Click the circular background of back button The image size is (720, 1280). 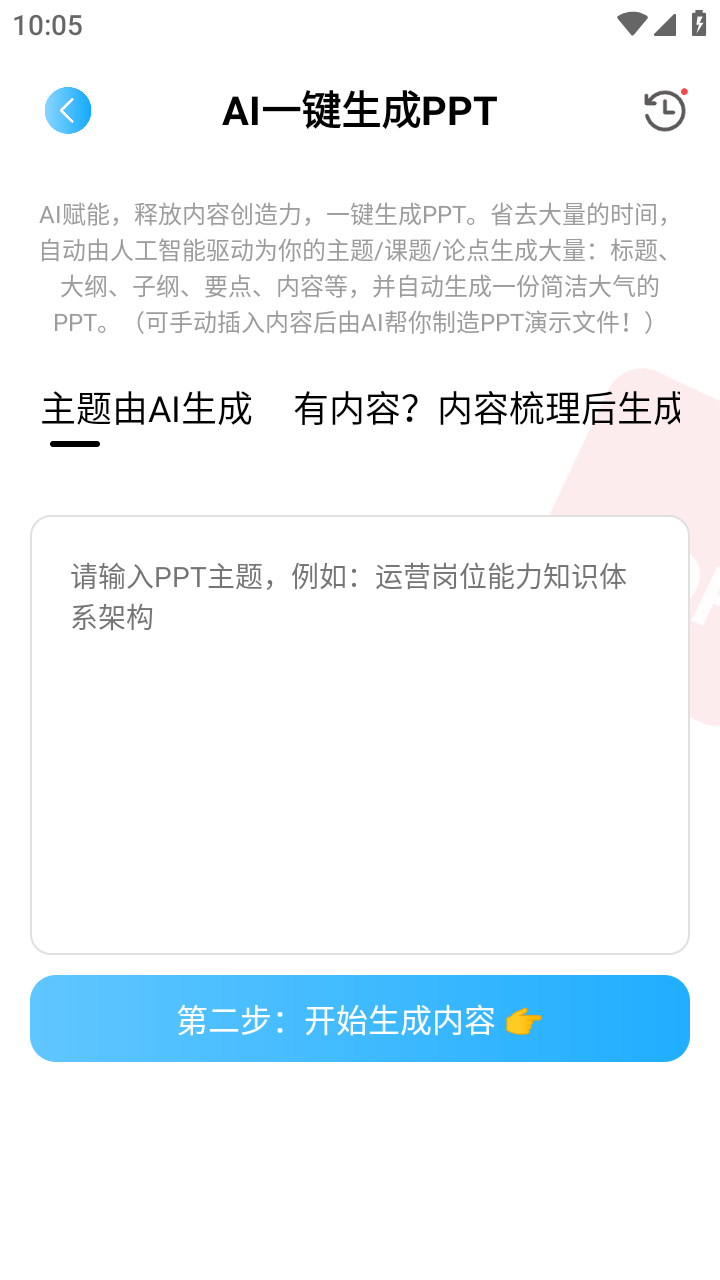point(68,110)
